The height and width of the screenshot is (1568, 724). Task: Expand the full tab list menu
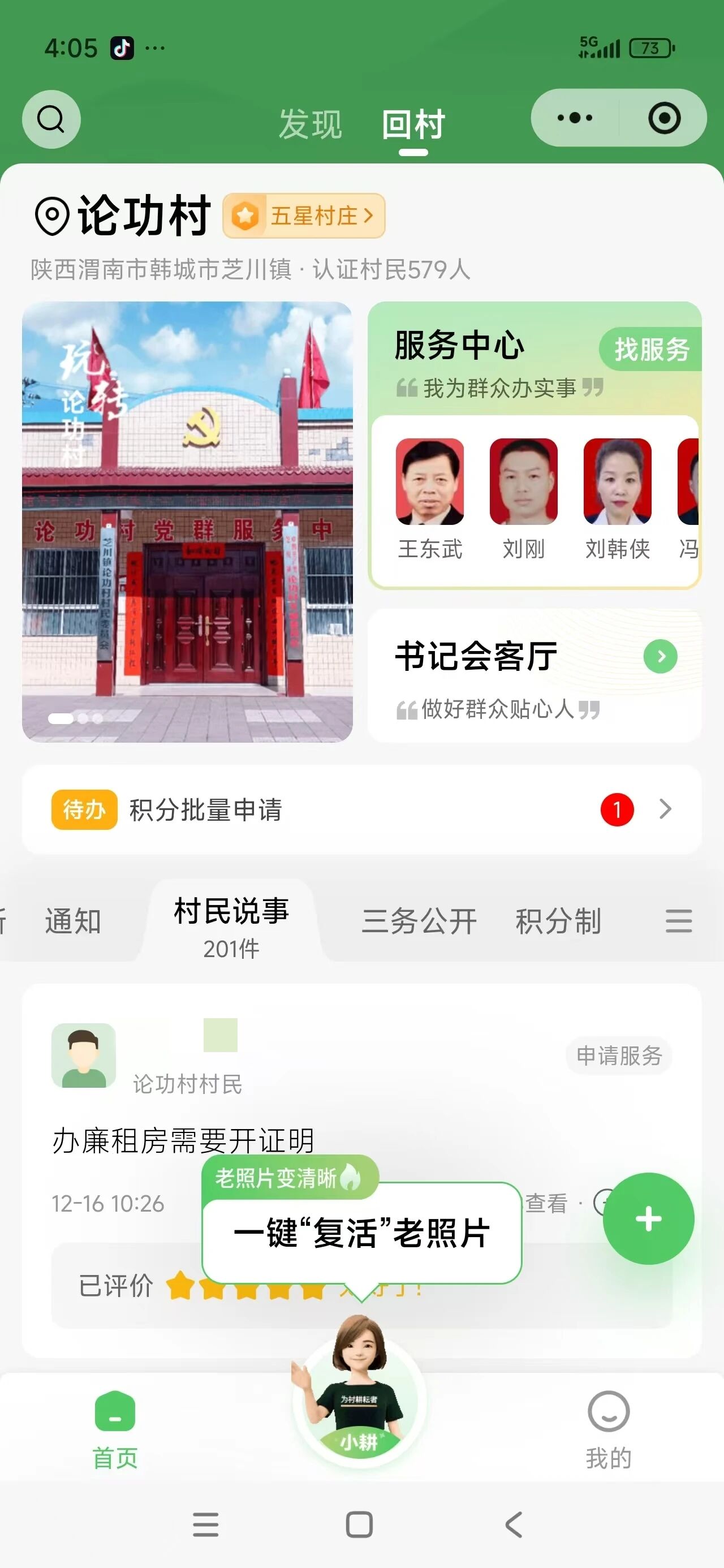click(678, 920)
